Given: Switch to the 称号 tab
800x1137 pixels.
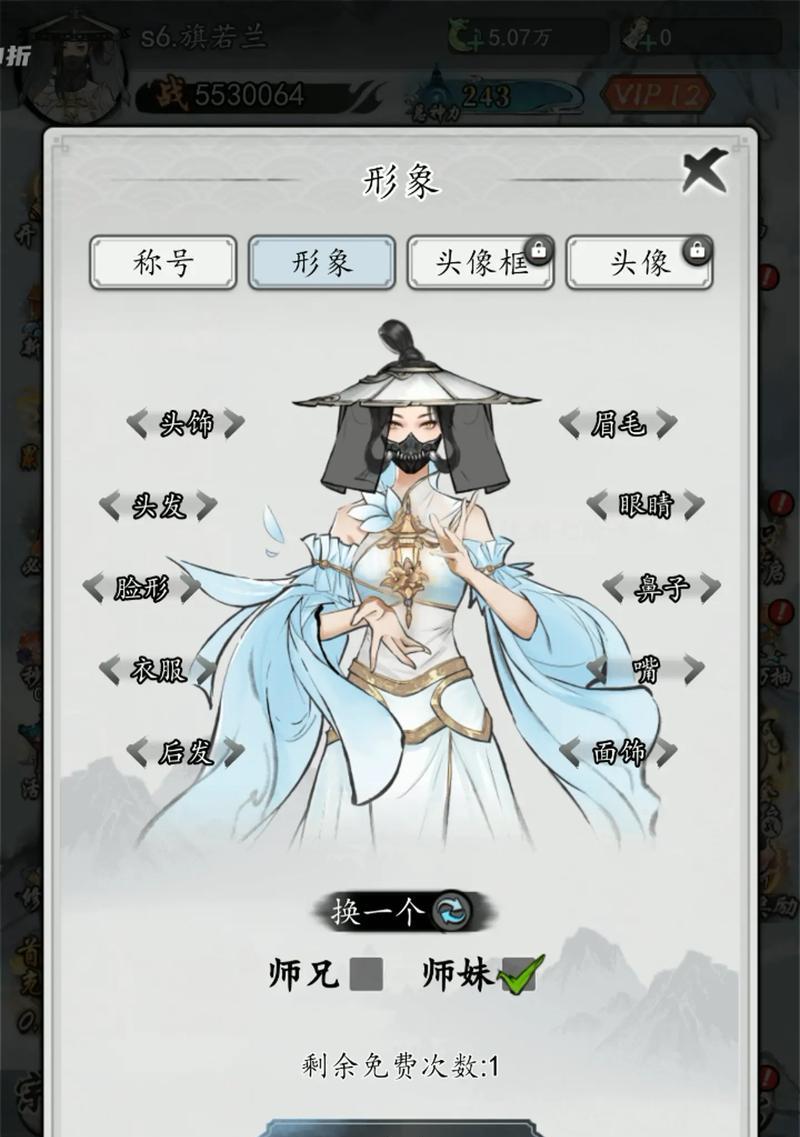Looking at the screenshot, I should click(x=163, y=263).
